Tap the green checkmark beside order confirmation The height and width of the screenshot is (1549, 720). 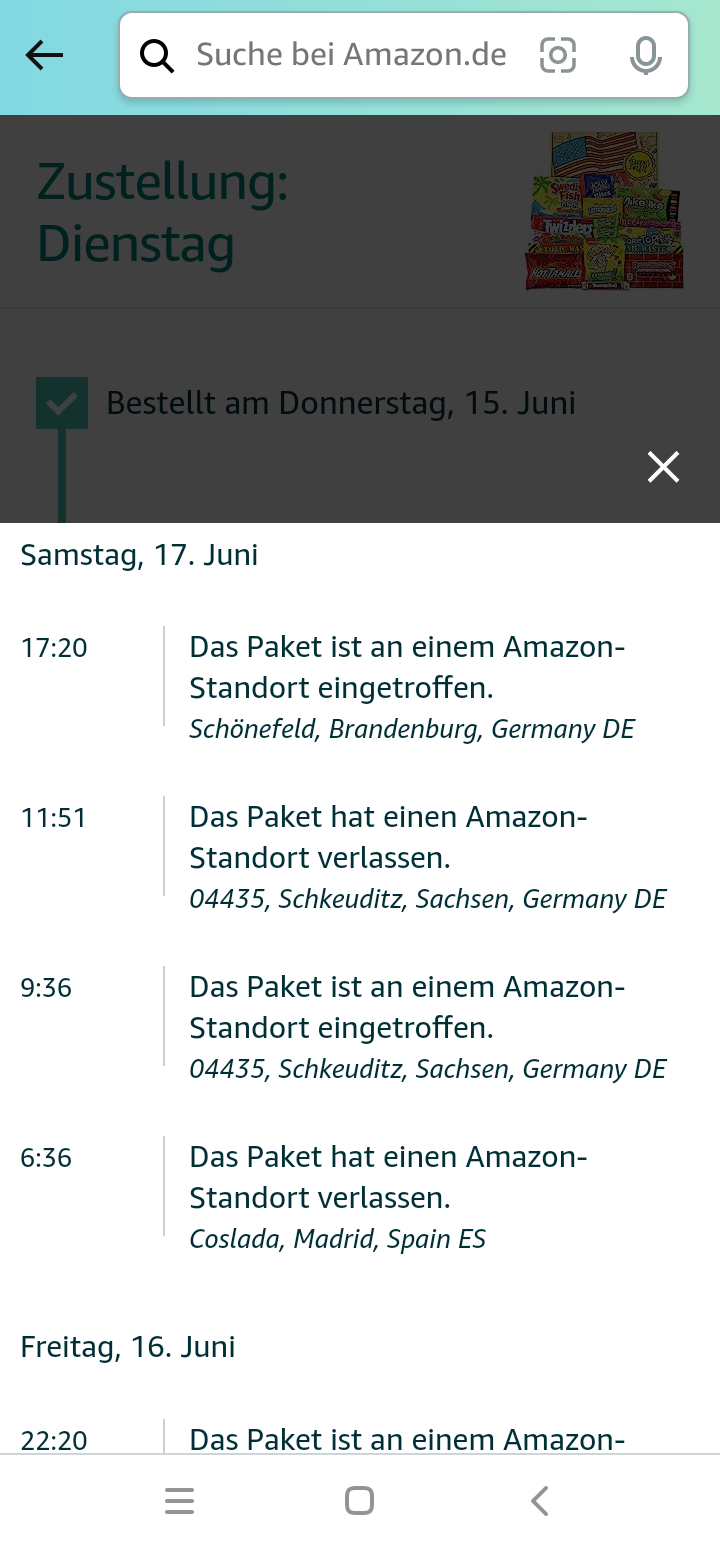click(x=62, y=402)
